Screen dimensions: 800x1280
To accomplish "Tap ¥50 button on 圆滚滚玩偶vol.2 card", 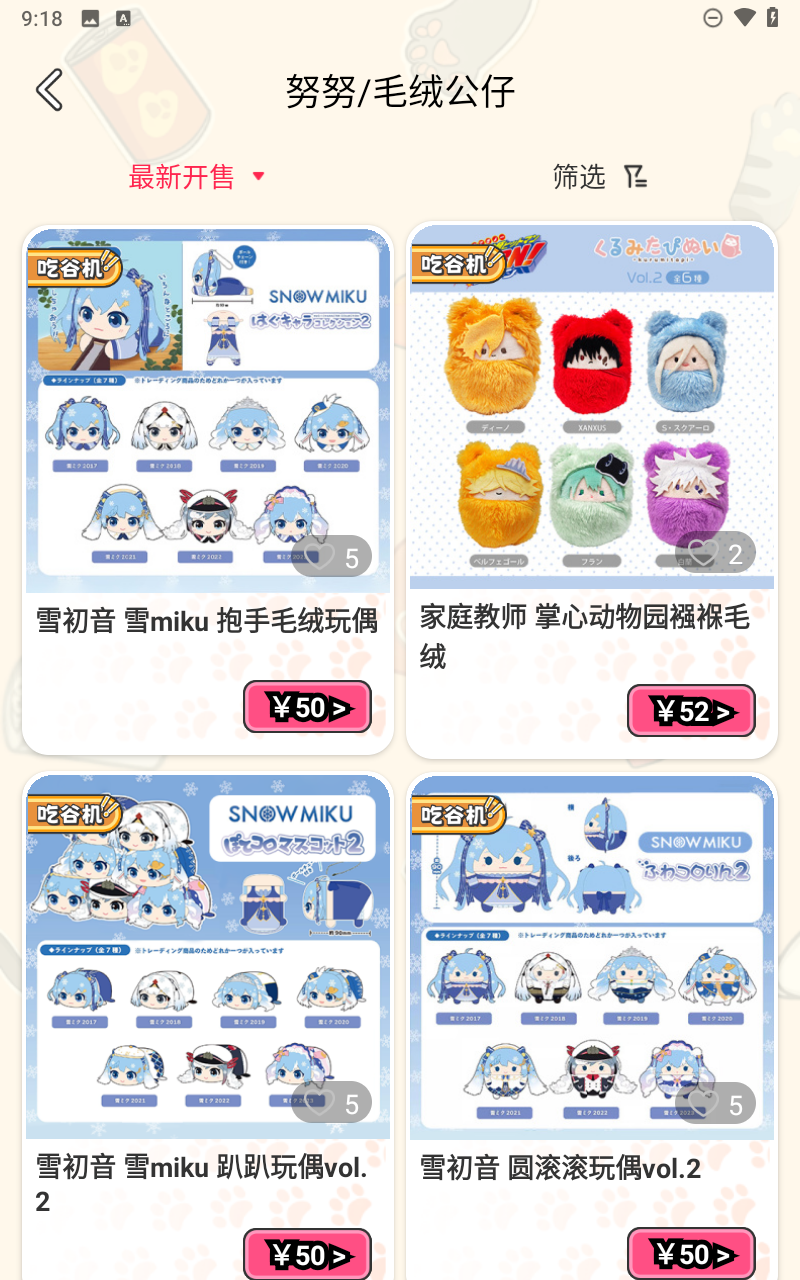I will tap(691, 1253).
